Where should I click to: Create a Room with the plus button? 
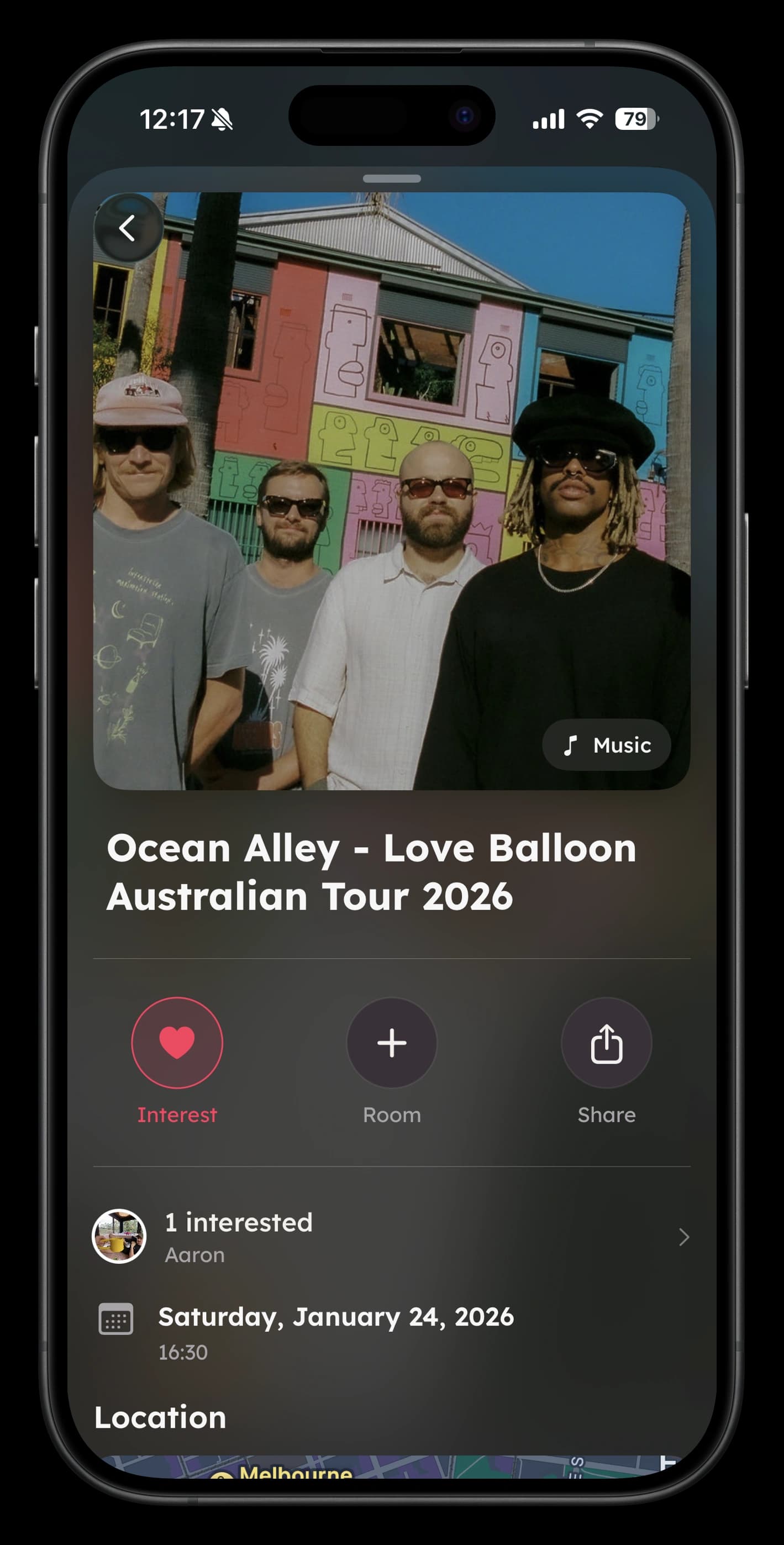click(x=392, y=1042)
